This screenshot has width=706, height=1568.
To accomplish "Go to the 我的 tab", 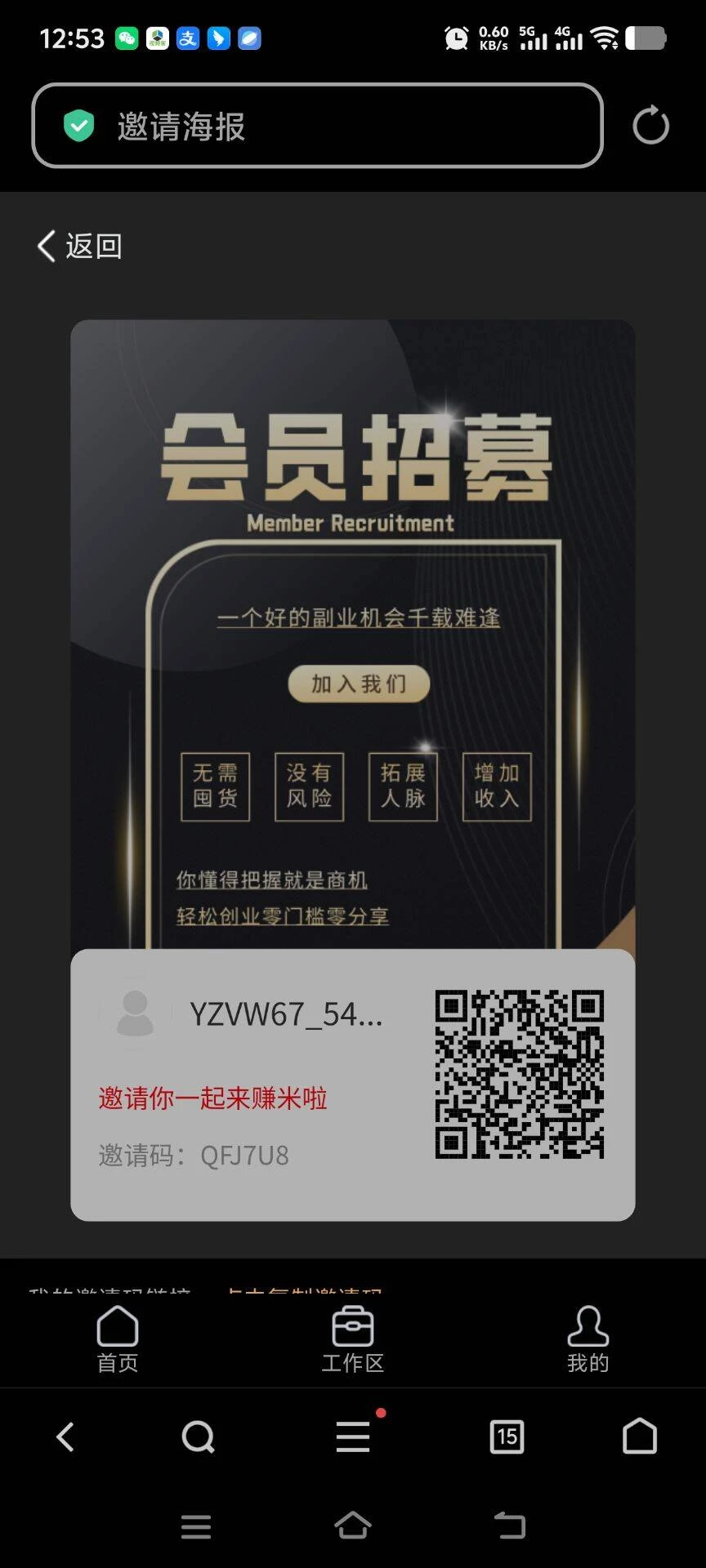I will [x=588, y=1338].
